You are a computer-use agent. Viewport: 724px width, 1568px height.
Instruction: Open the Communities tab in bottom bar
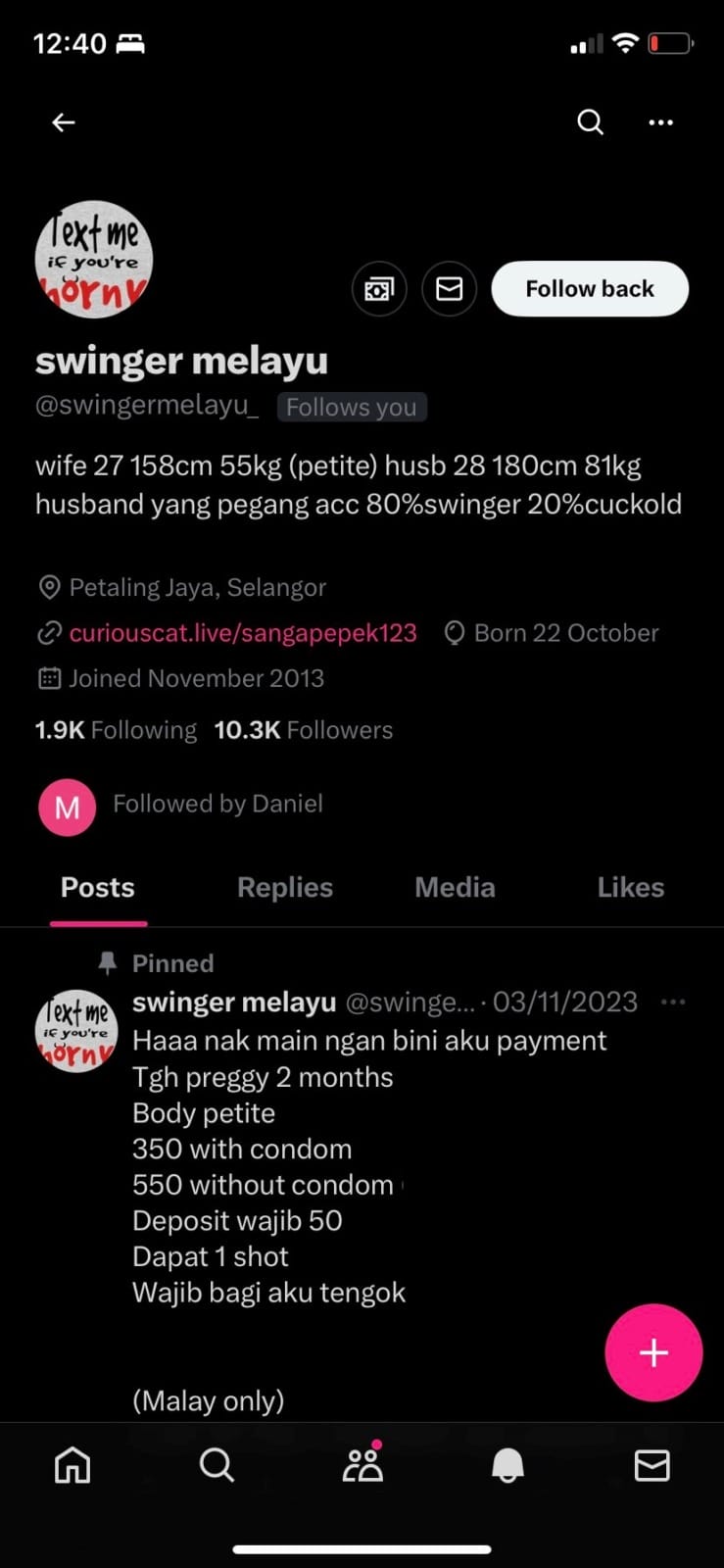coord(362,1464)
